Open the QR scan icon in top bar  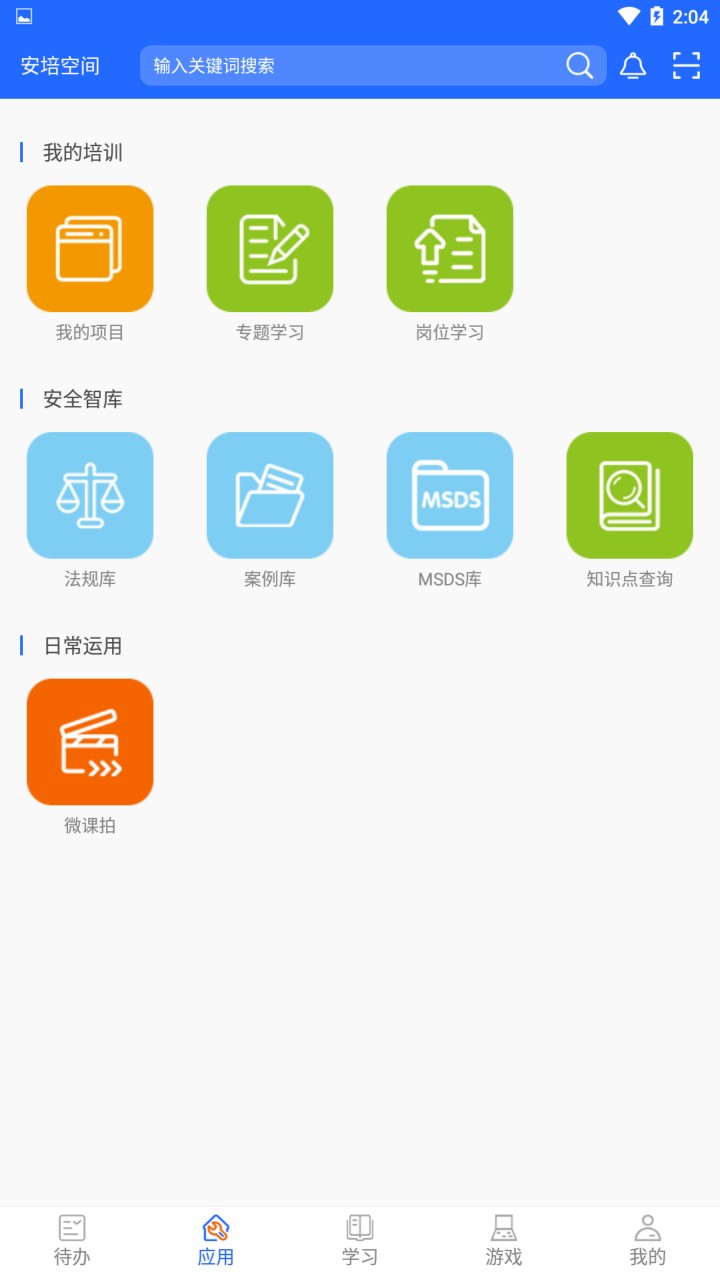[x=686, y=65]
